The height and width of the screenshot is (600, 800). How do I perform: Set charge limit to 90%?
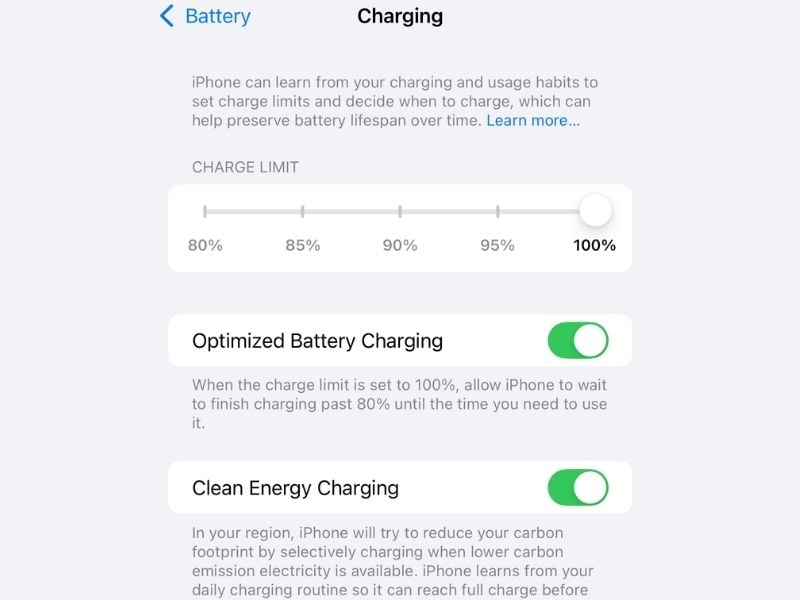click(400, 212)
